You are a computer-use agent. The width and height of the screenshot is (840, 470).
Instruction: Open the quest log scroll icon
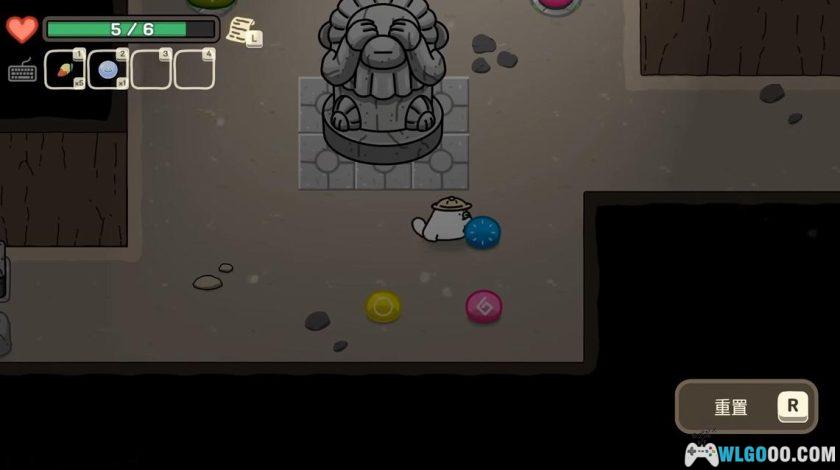[x=241, y=32]
